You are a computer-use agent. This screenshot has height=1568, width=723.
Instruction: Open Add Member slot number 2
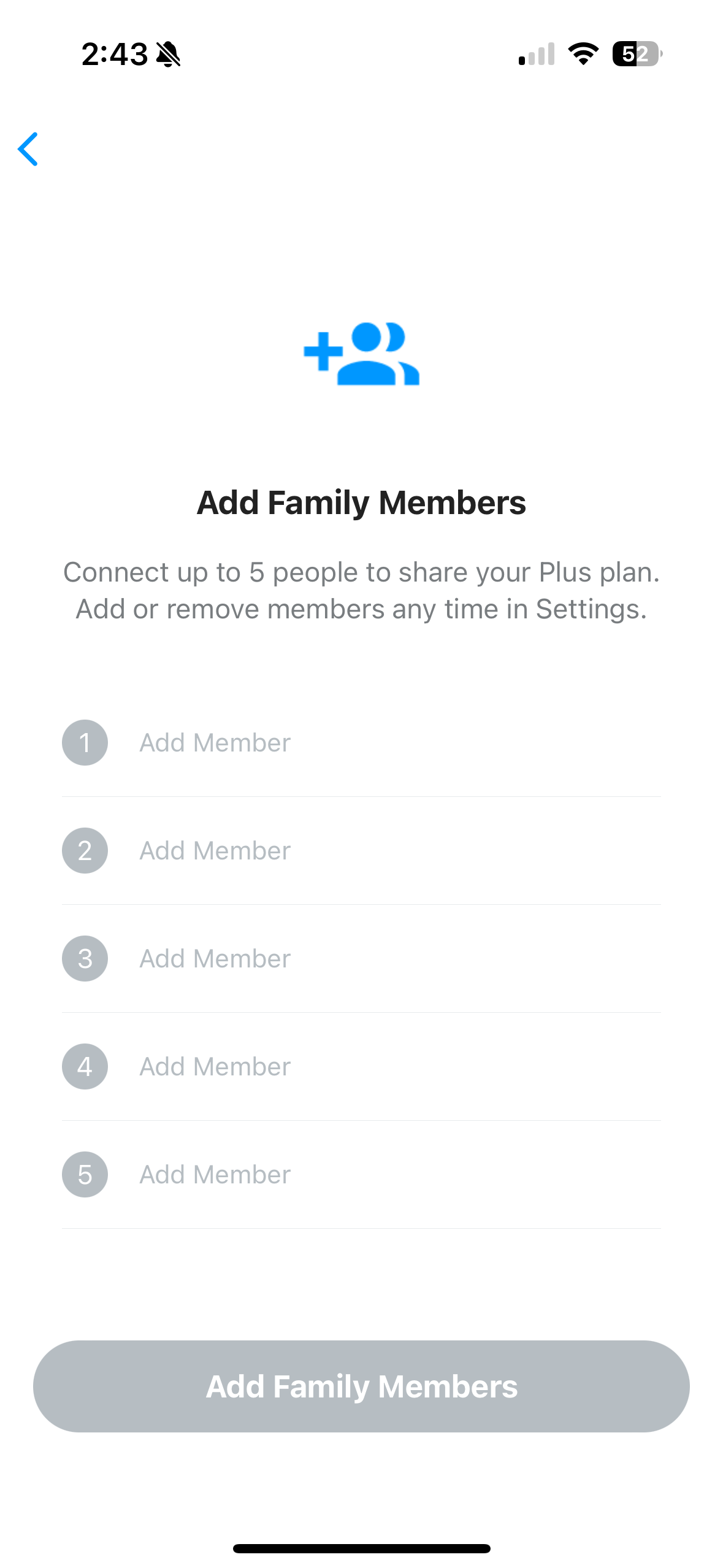point(361,851)
